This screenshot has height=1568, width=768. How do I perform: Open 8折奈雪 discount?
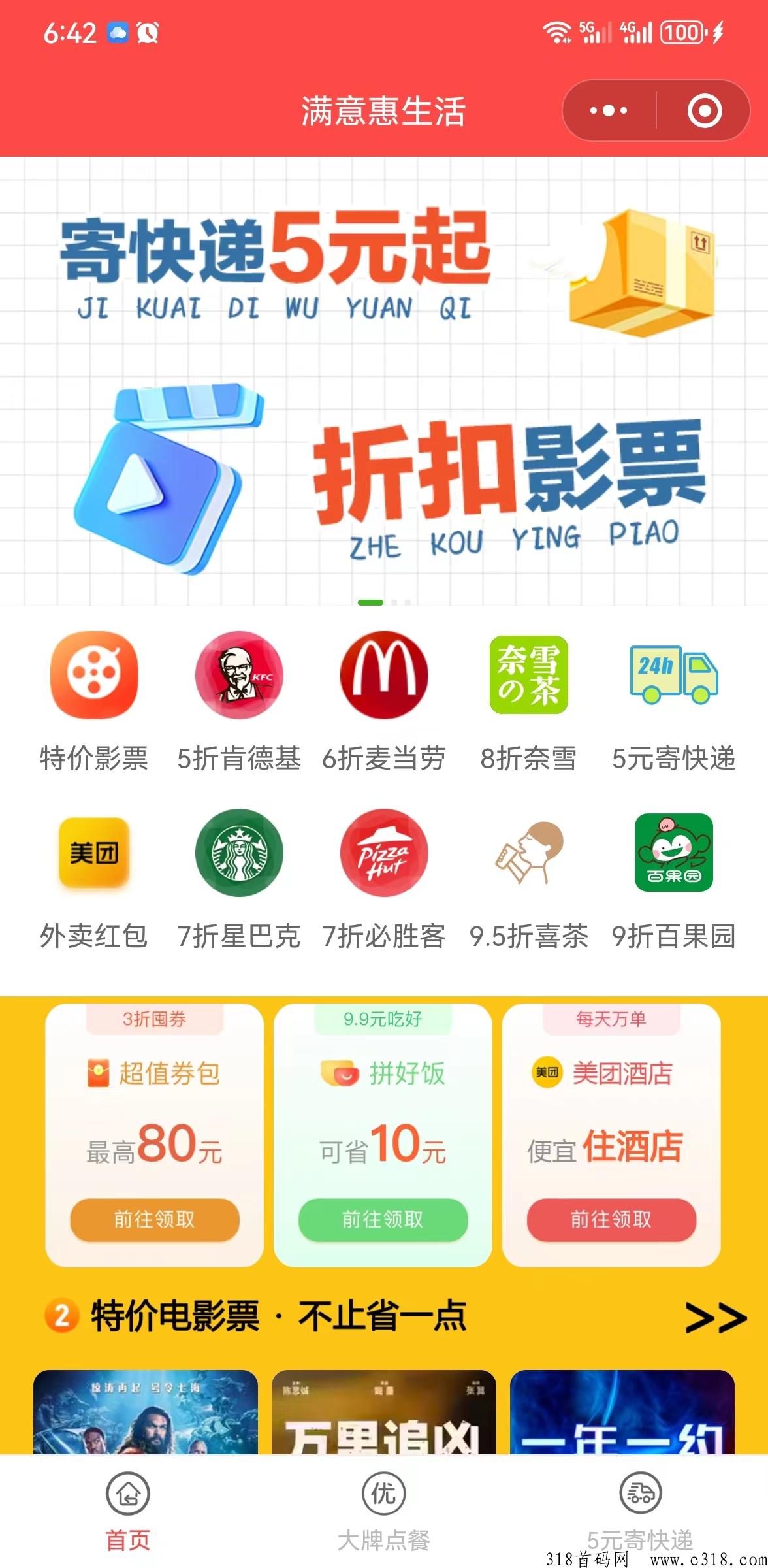pyautogui.click(x=529, y=702)
